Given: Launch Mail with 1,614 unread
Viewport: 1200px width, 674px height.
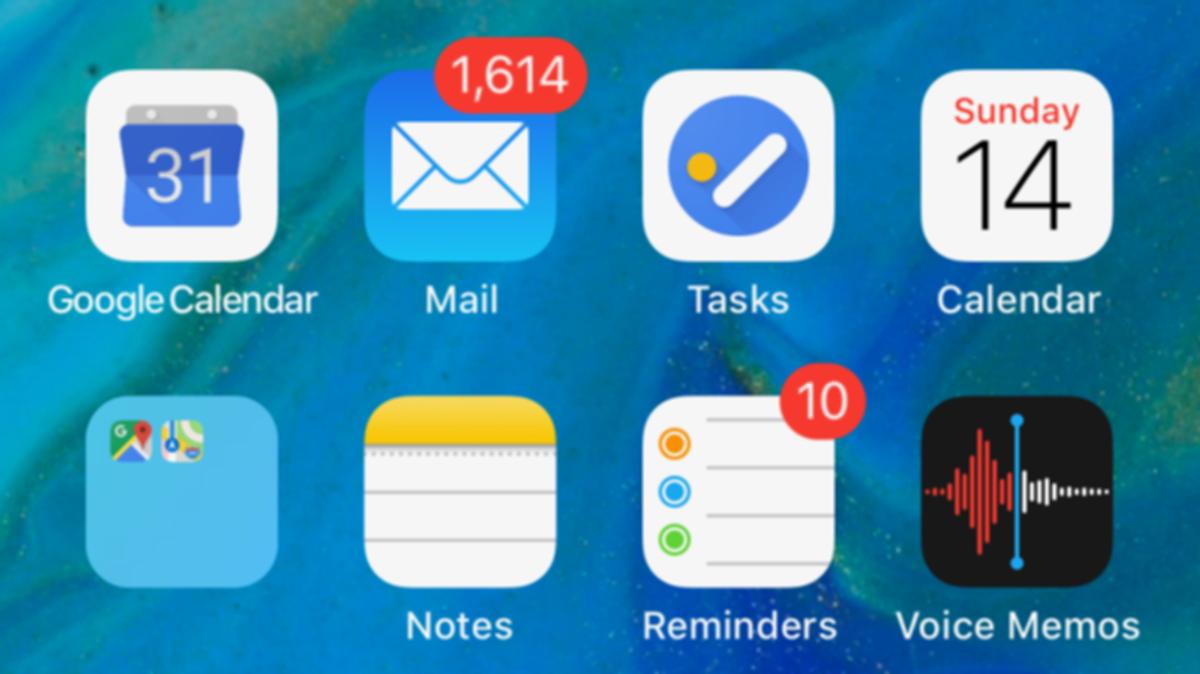Looking at the screenshot, I should [460, 168].
